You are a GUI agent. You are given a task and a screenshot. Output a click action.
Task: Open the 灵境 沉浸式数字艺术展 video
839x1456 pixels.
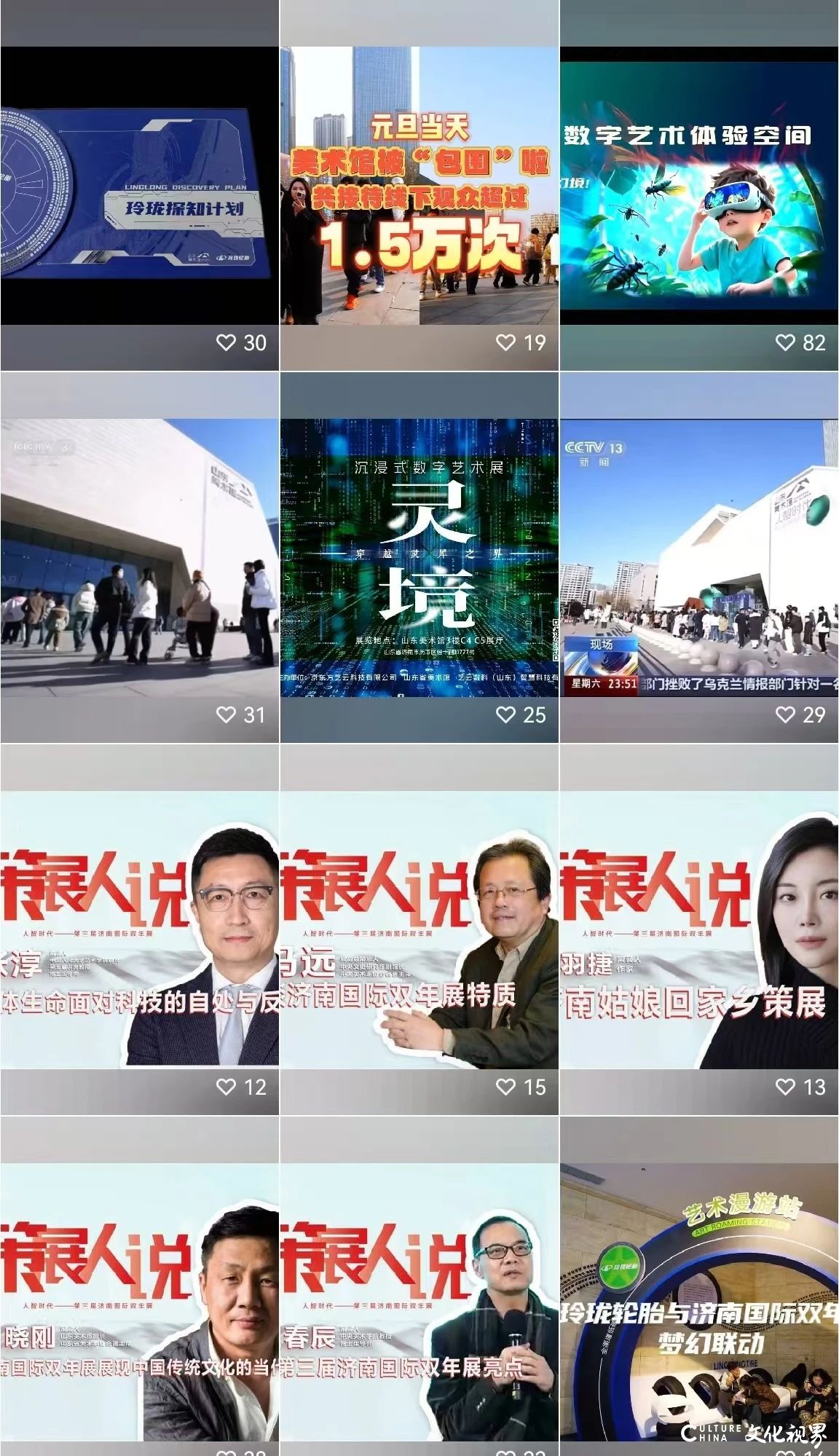pyautogui.click(x=419, y=557)
